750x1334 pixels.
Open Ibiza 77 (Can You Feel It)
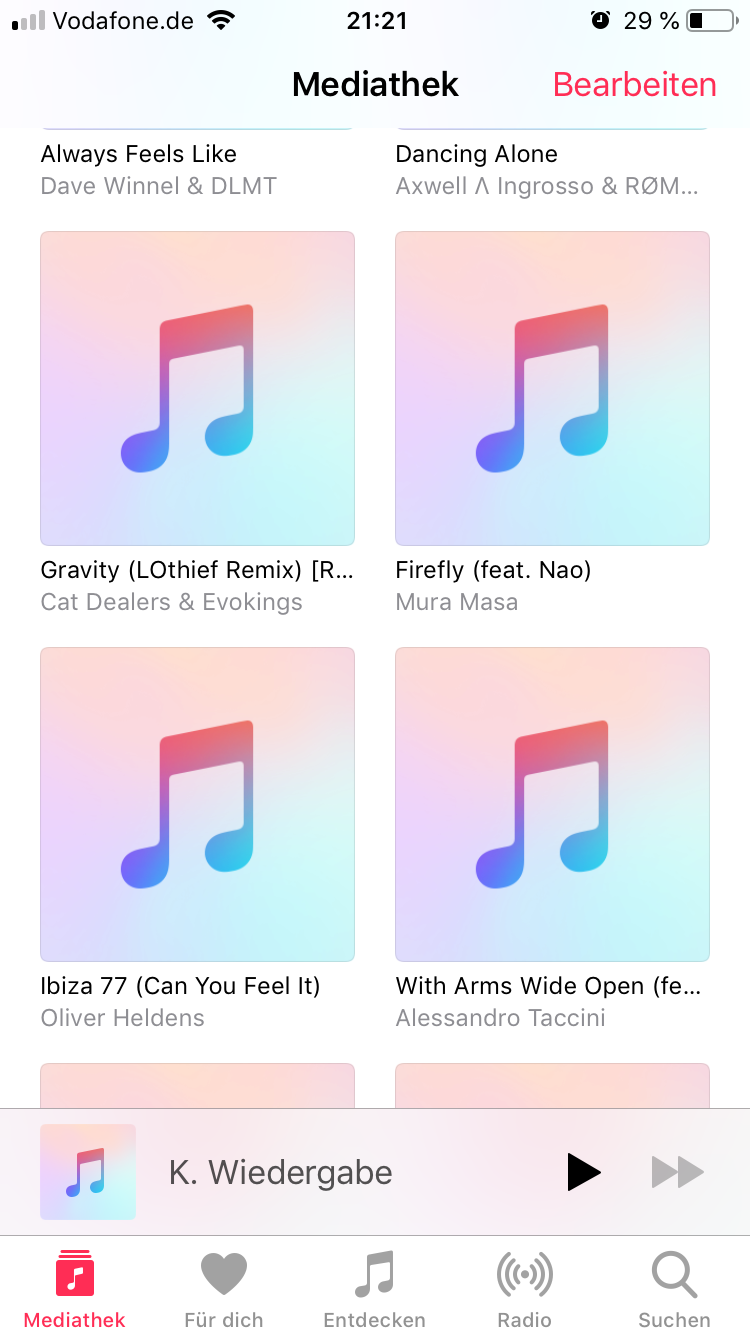[x=197, y=804]
